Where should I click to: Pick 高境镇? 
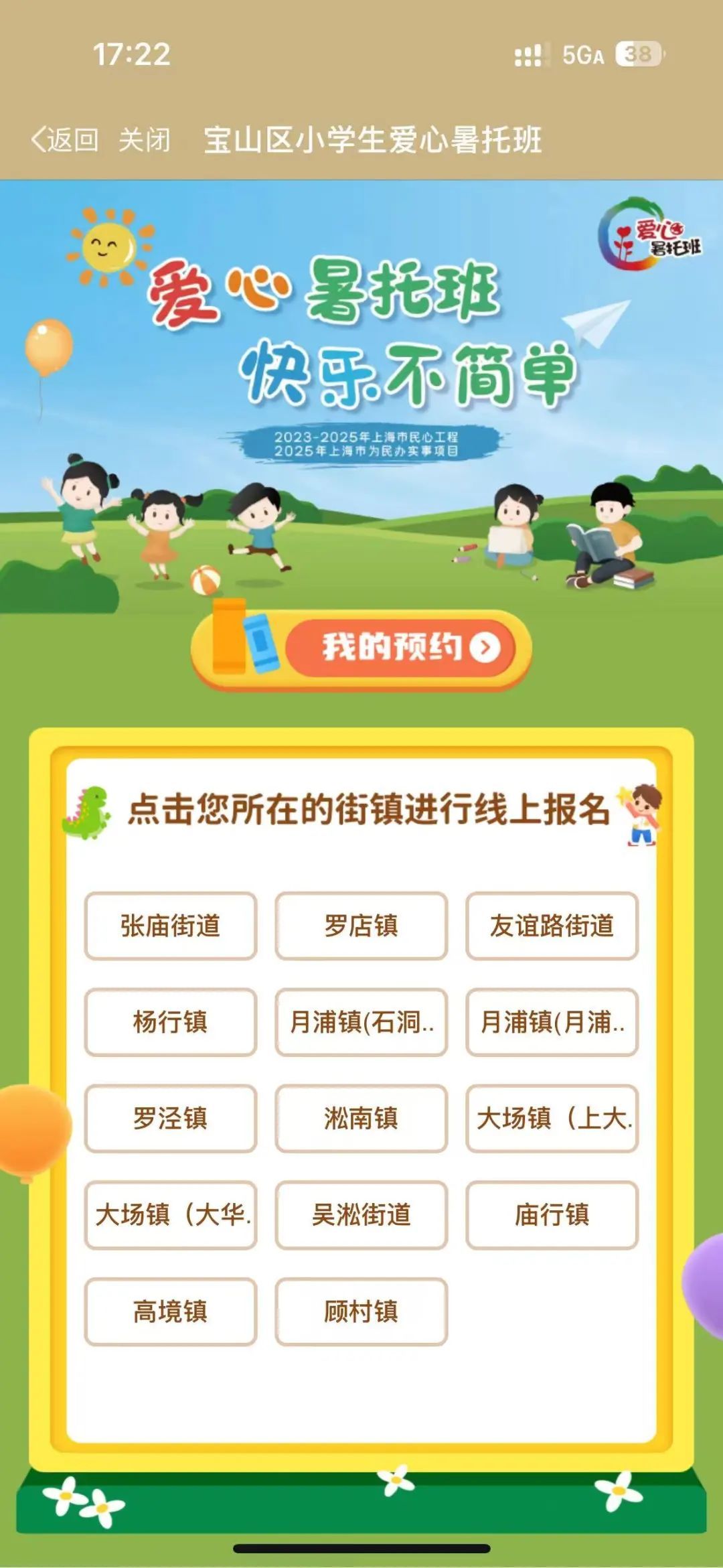tap(171, 1311)
